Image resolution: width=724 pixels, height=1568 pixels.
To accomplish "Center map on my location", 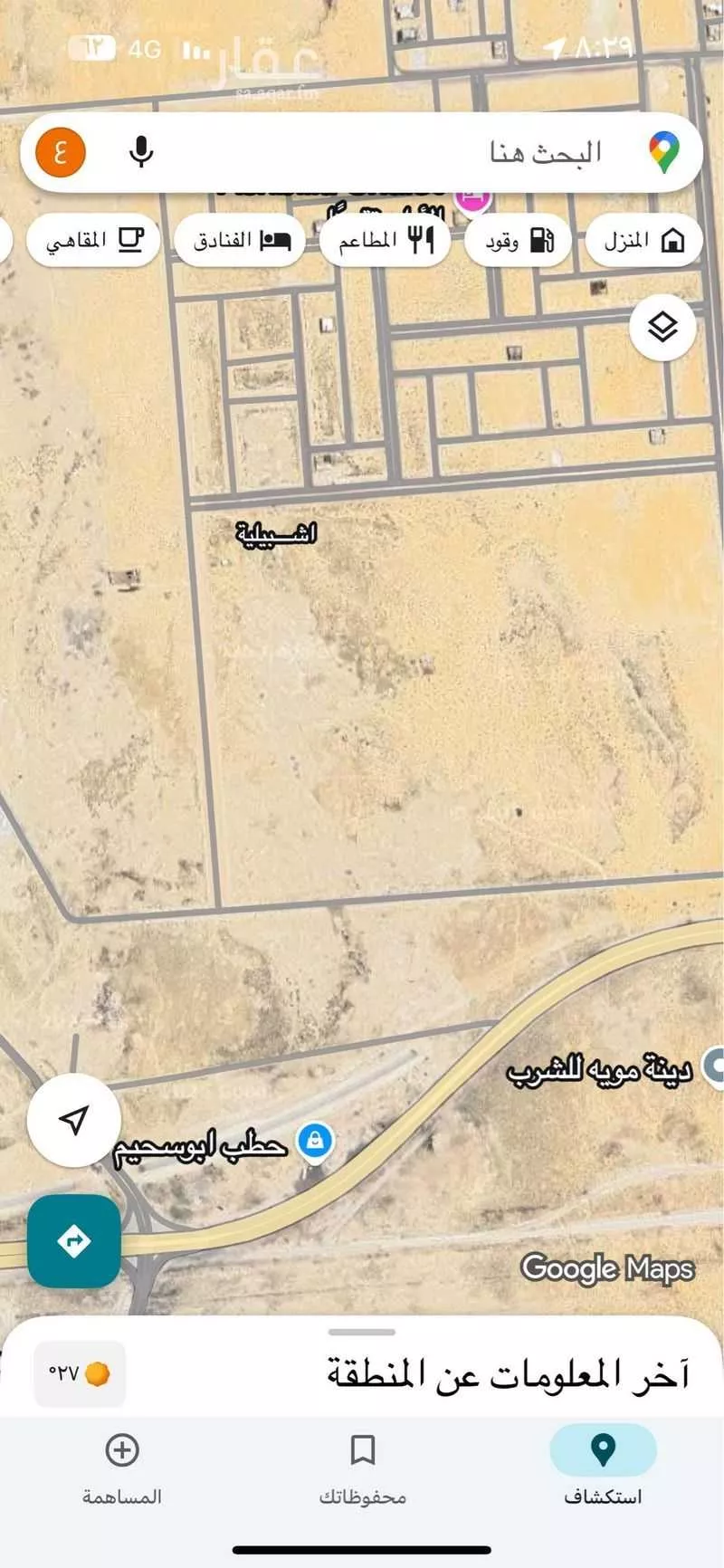I will tap(74, 1120).
